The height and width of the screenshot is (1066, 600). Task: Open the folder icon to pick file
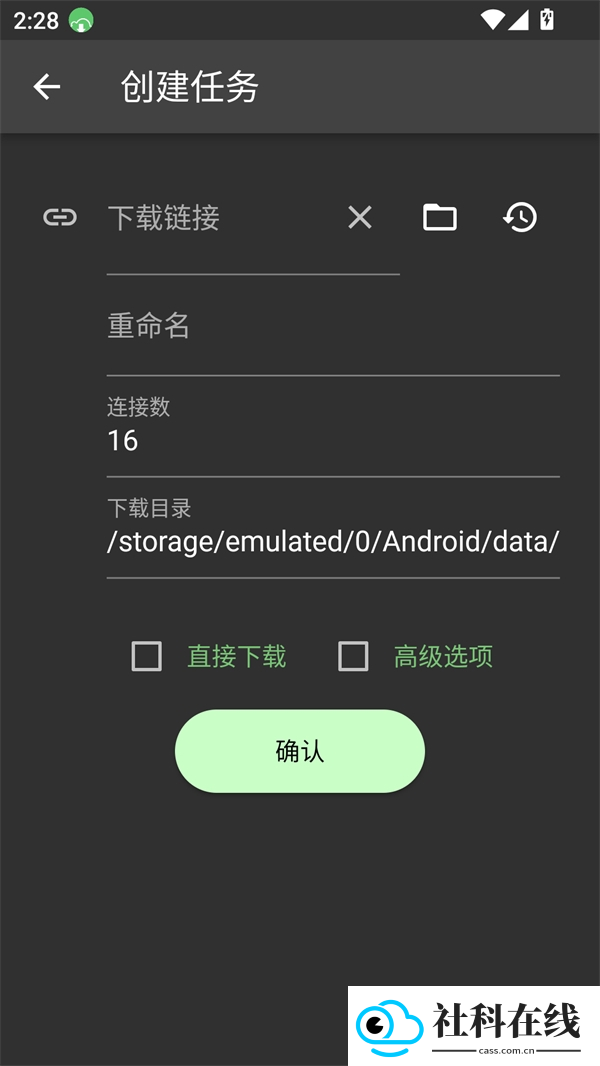[440, 218]
